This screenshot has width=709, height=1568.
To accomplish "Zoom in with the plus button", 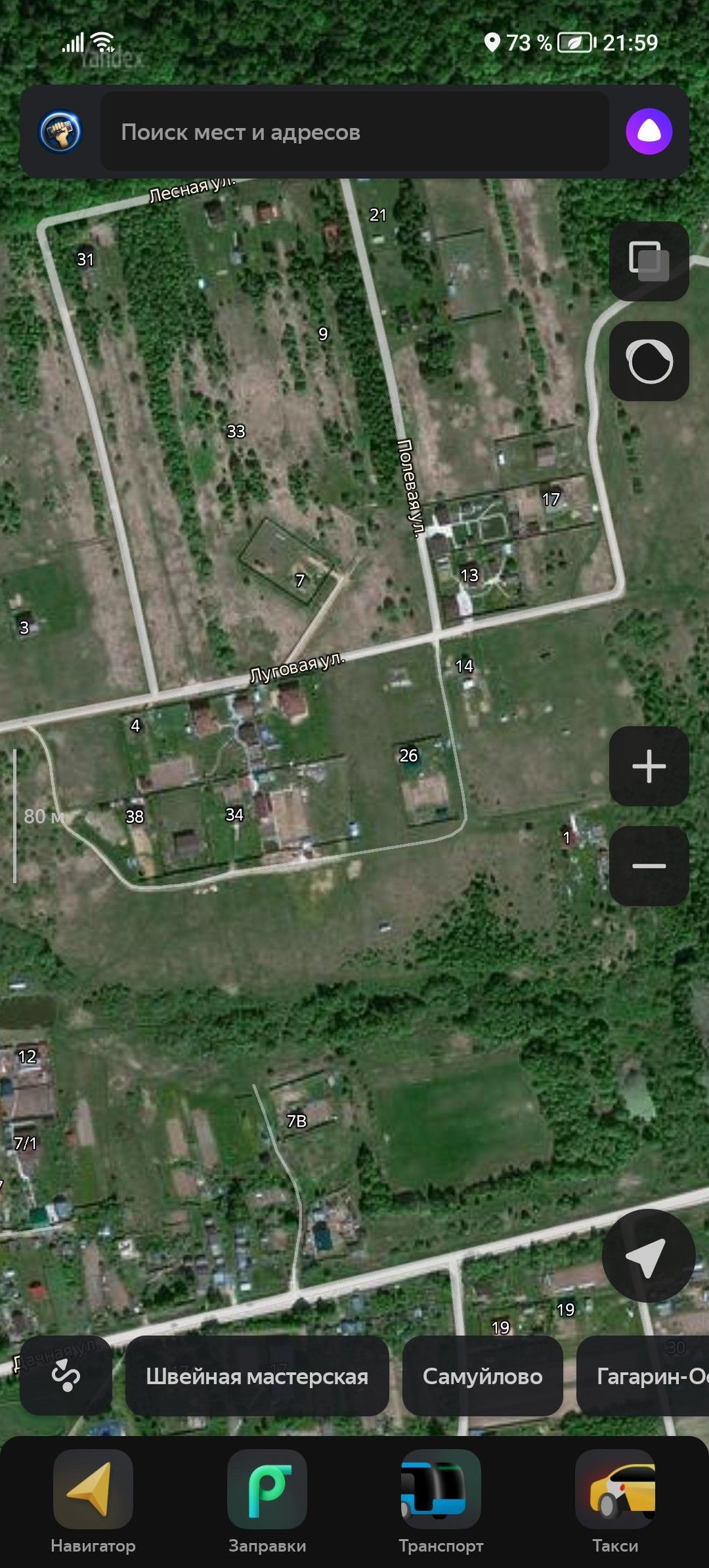I will coord(649,766).
